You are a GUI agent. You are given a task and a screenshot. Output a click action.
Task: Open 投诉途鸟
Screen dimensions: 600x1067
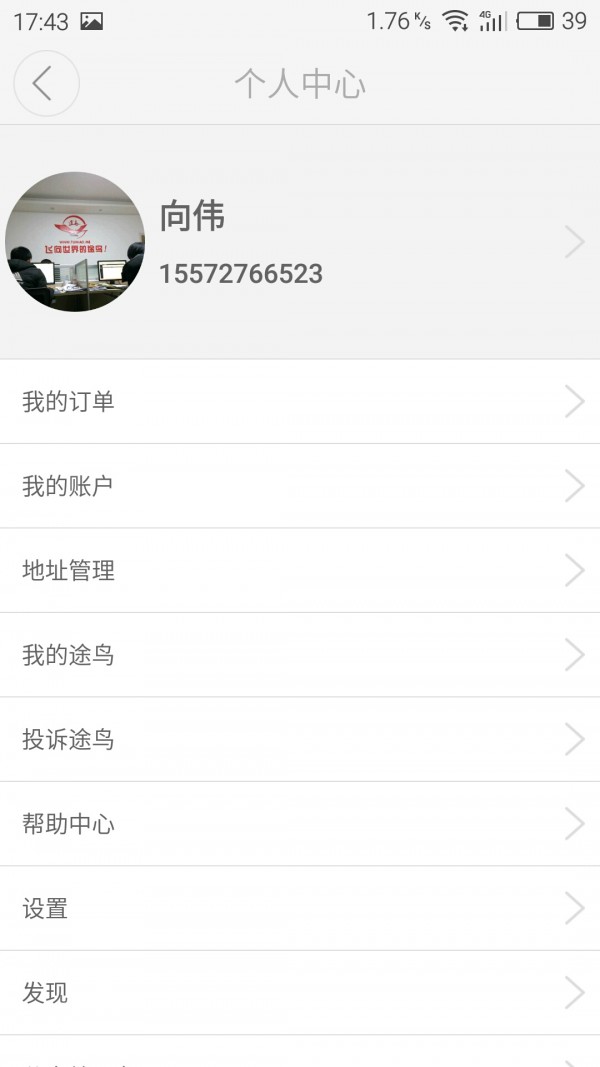point(300,740)
